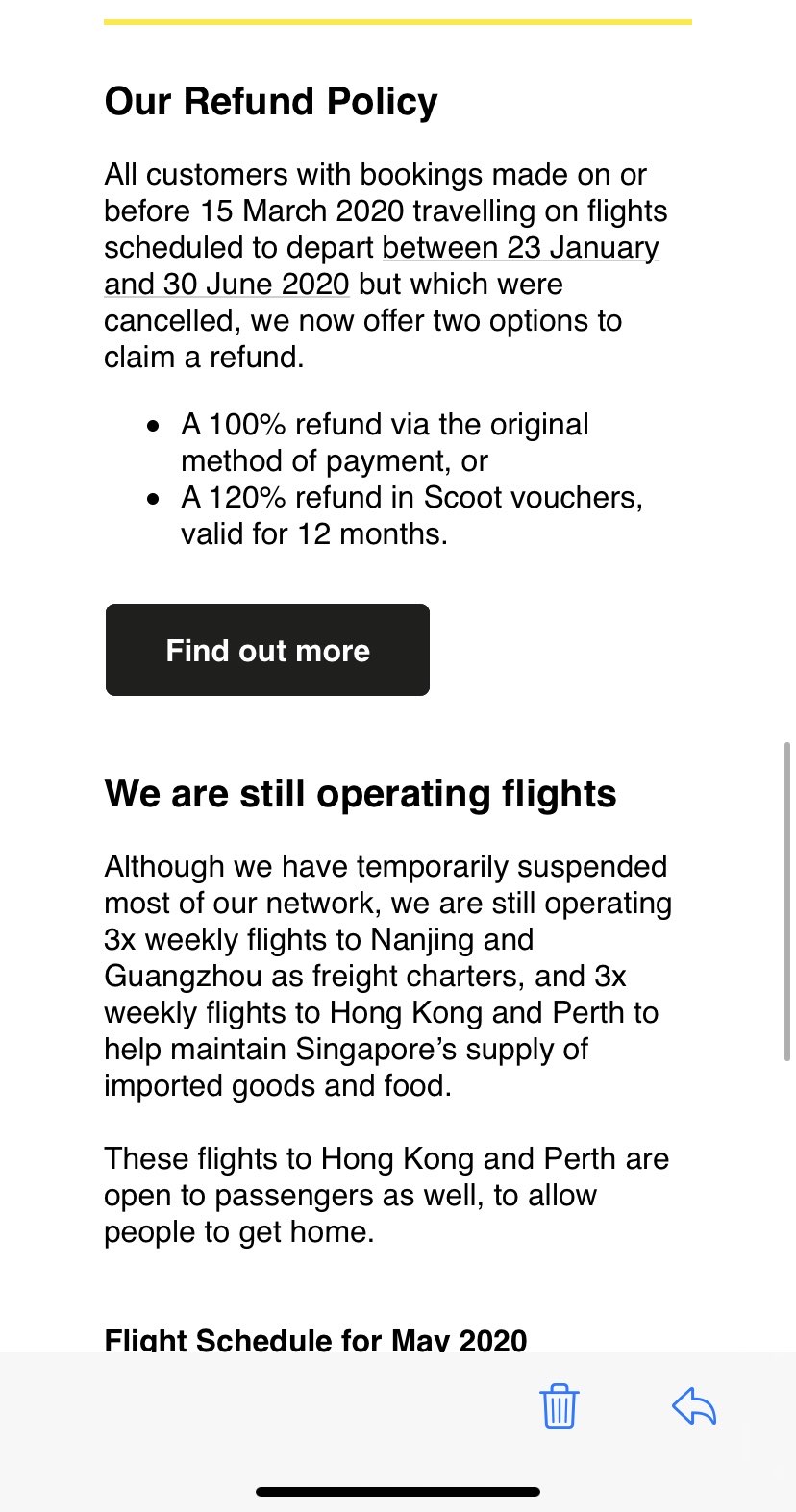796x1512 pixels.
Task: Open the underlined 23 January–30 June date link
Action: 520,248
